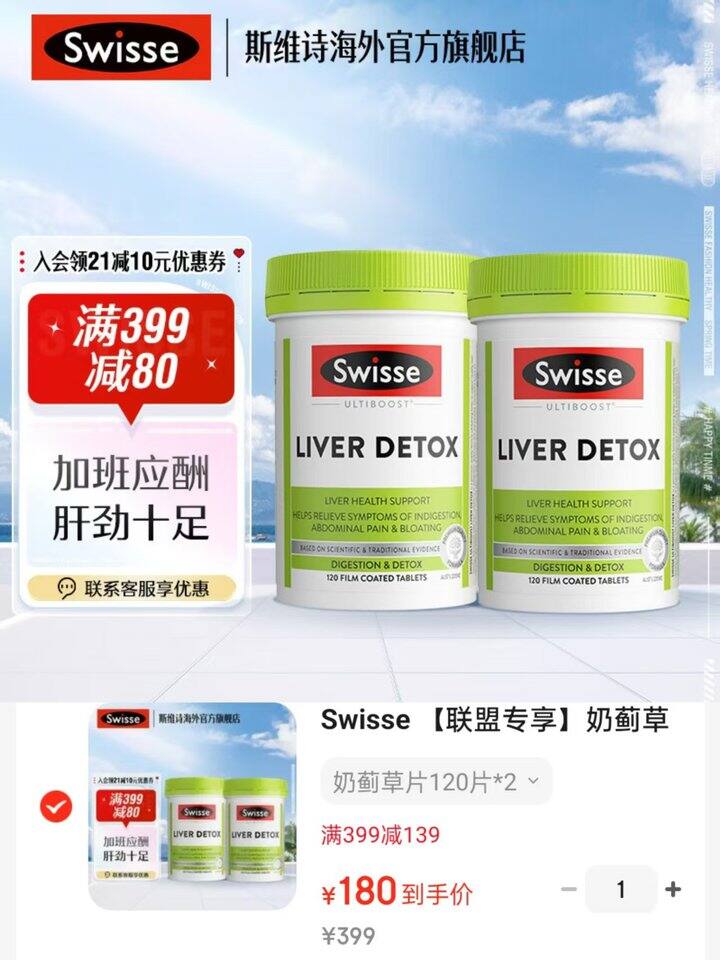Tap the quantity field showing 1
The width and height of the screenshot is (720, 960).
coord(621,889)
